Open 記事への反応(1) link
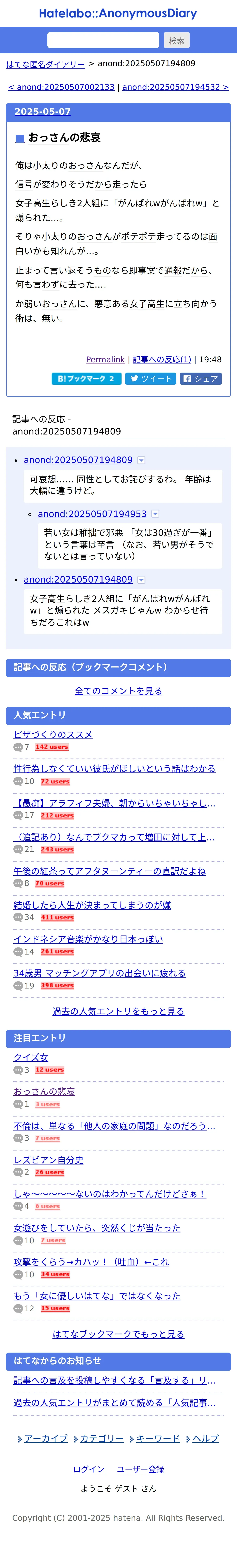This screenshot has width=237, height=1568. coord(162,360)
